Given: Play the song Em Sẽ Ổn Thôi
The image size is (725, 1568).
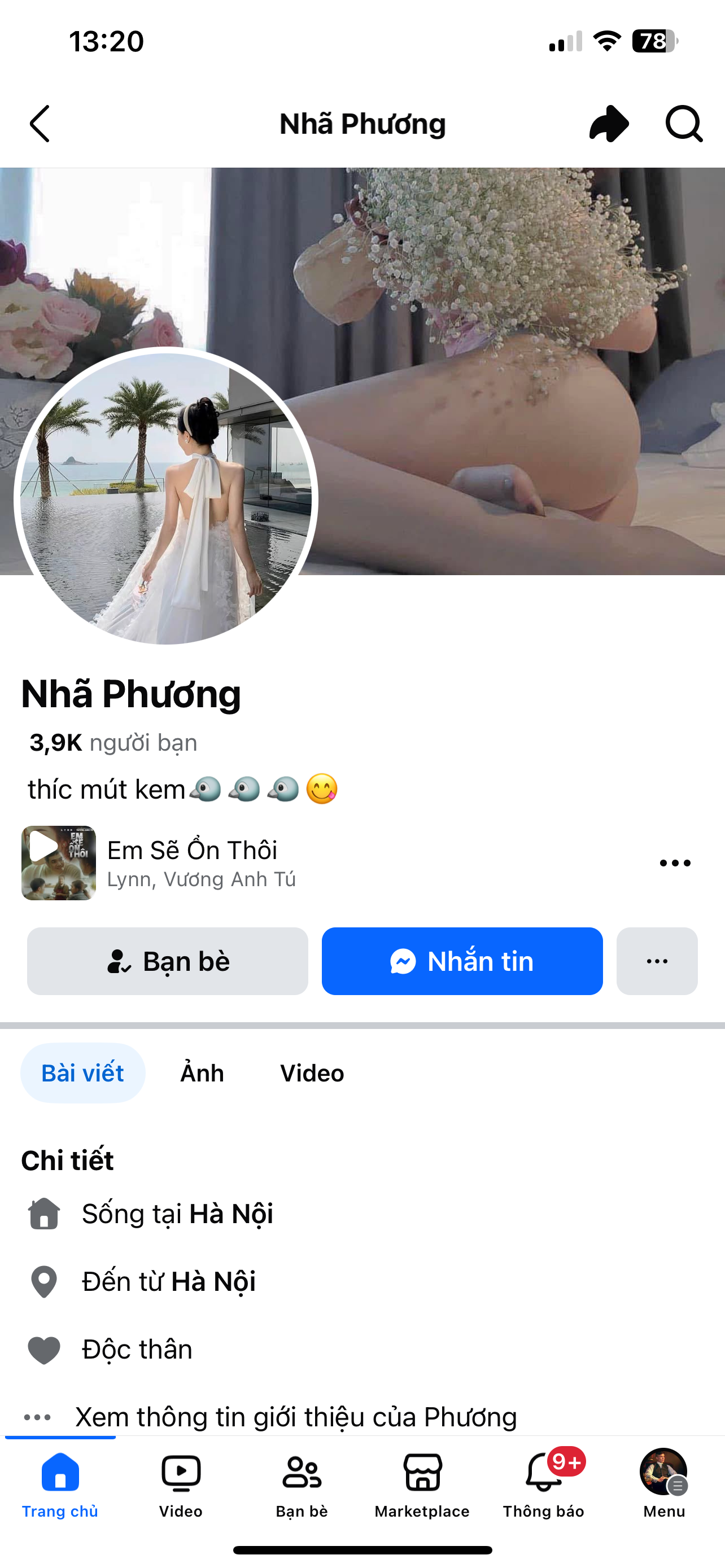Looking at the screenshot, I should click(x=58, y=862).
